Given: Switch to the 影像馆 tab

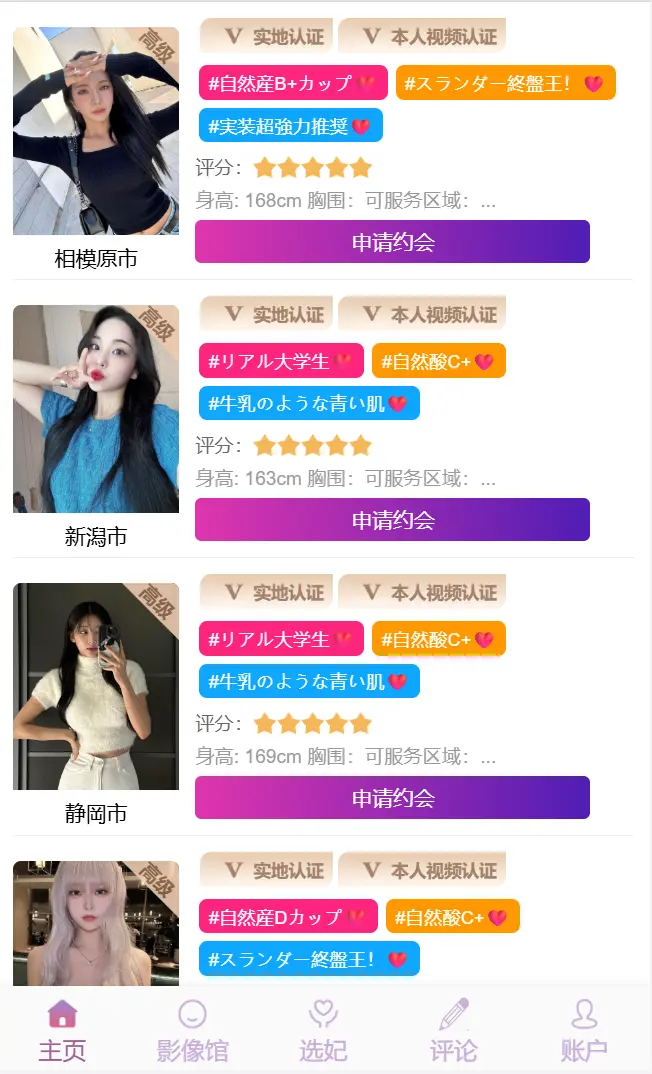Looking at the screenshot, I should (192, 1031).
